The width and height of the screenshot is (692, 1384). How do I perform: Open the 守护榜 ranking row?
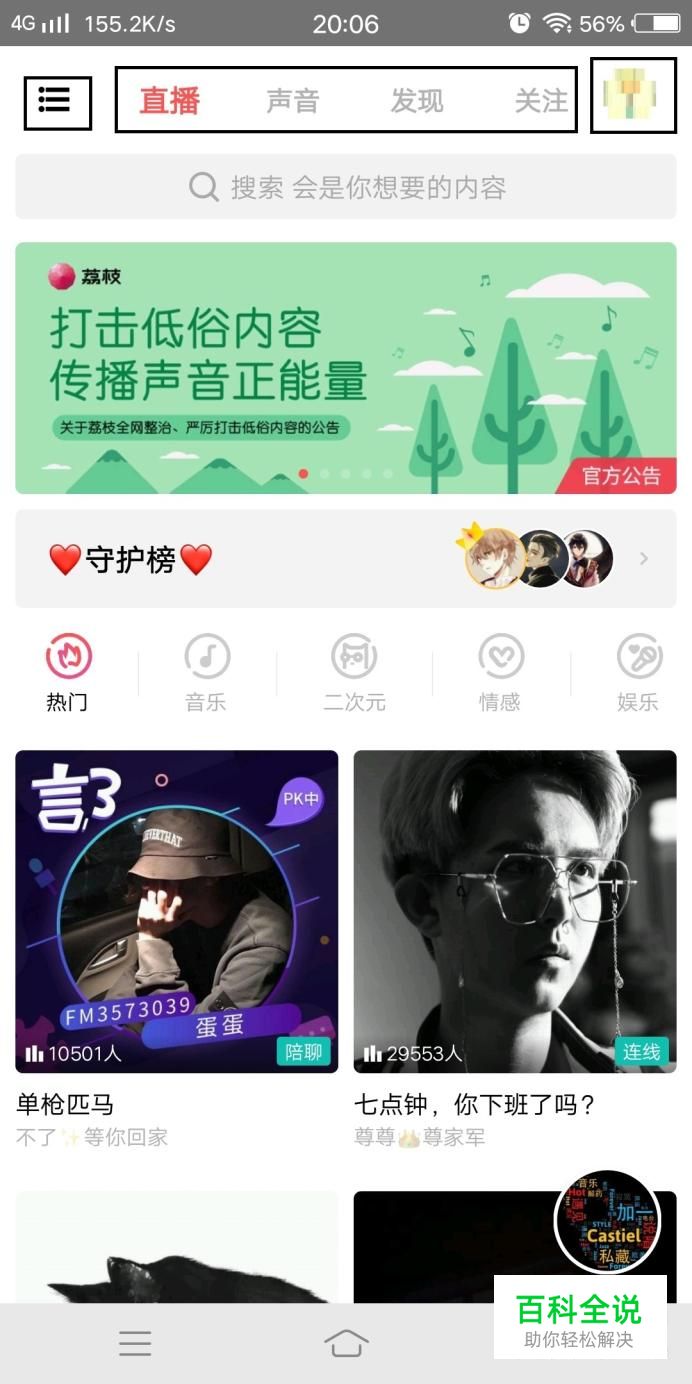[346, 559]
